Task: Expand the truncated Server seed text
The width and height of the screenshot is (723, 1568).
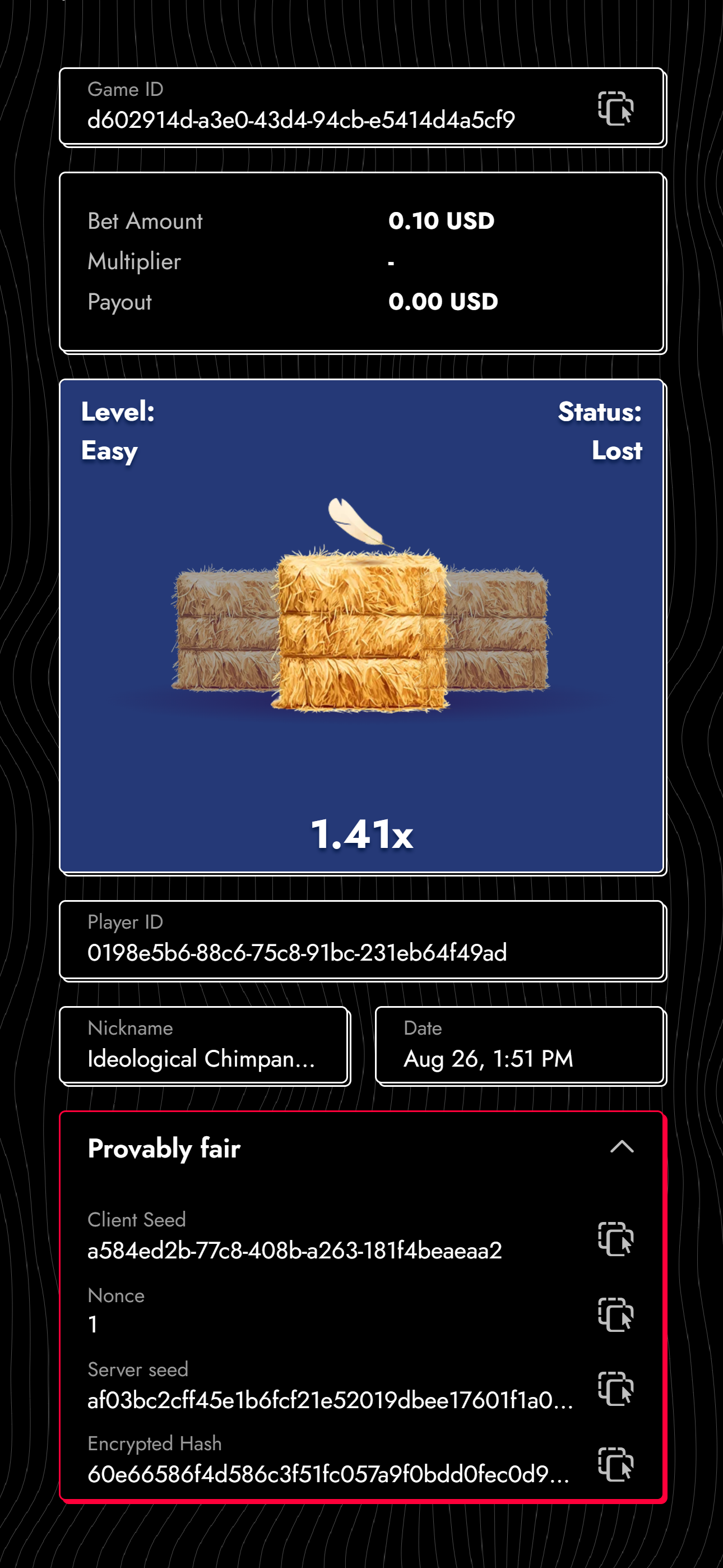Action: click(x=332, y=1401)
